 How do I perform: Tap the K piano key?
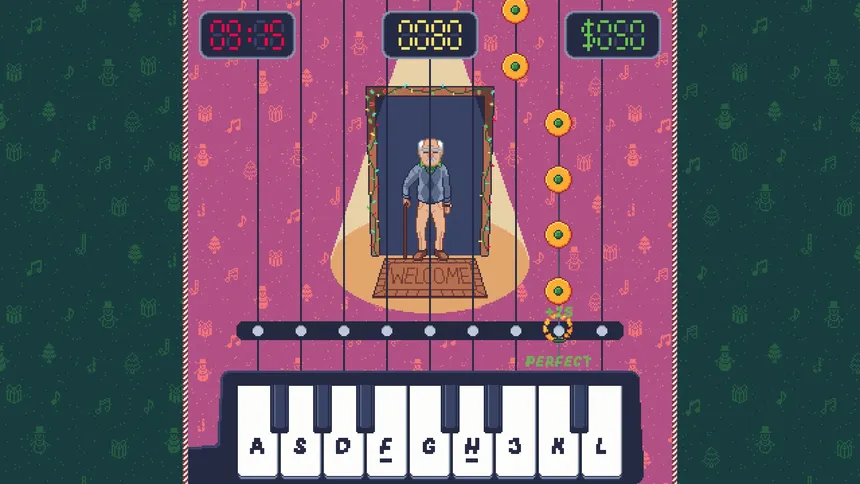558,447
